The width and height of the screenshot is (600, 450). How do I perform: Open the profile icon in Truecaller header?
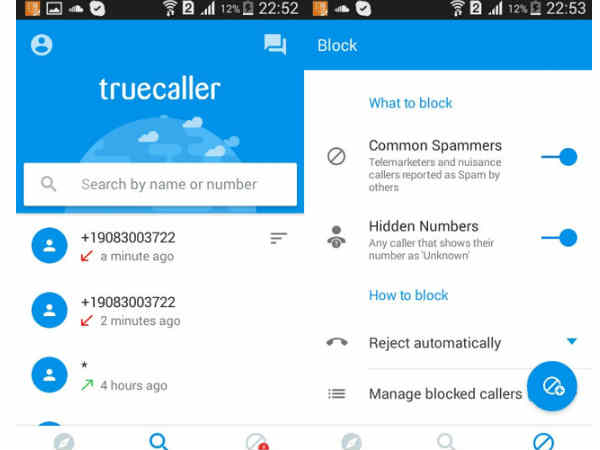pos(41,45)
